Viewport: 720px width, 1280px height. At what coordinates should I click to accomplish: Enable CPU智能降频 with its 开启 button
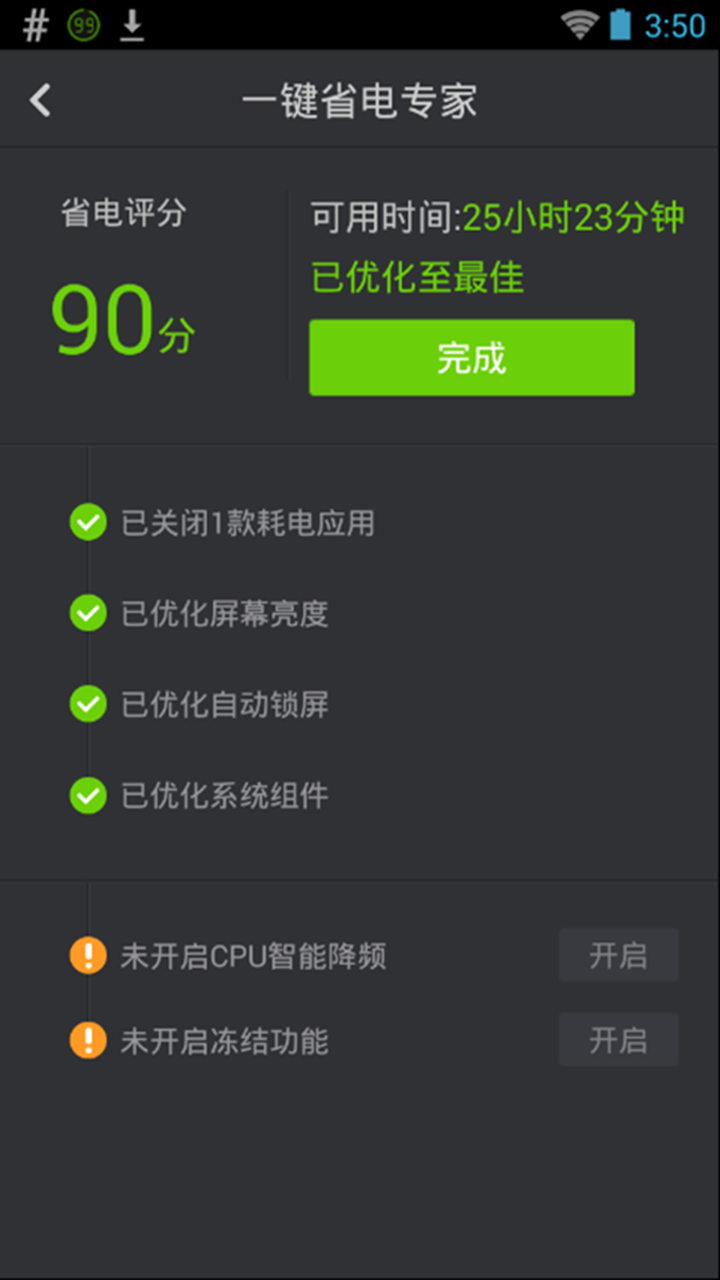click(x=618, y=955)
